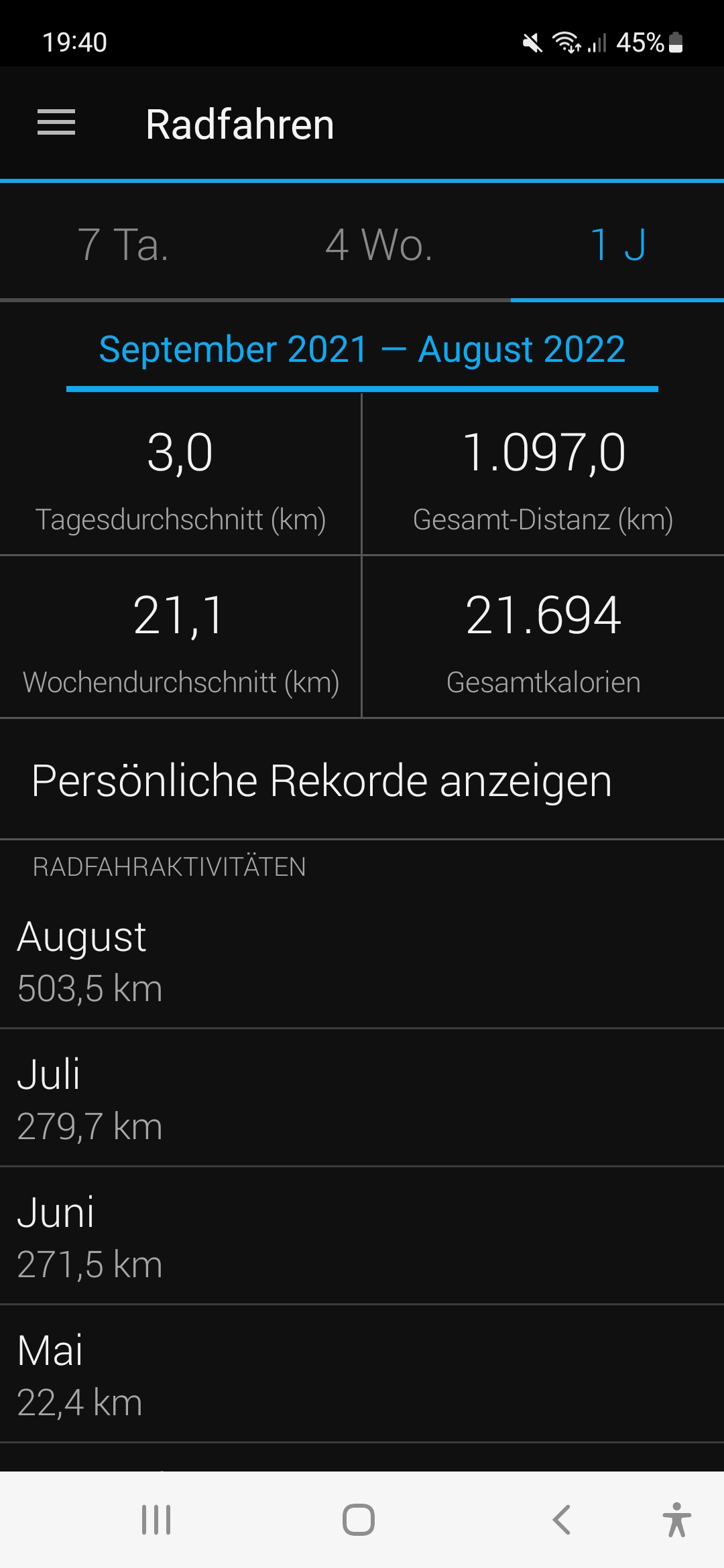
Task: Open the accessibility shortcut button
Action: (x=676, y=1520)
